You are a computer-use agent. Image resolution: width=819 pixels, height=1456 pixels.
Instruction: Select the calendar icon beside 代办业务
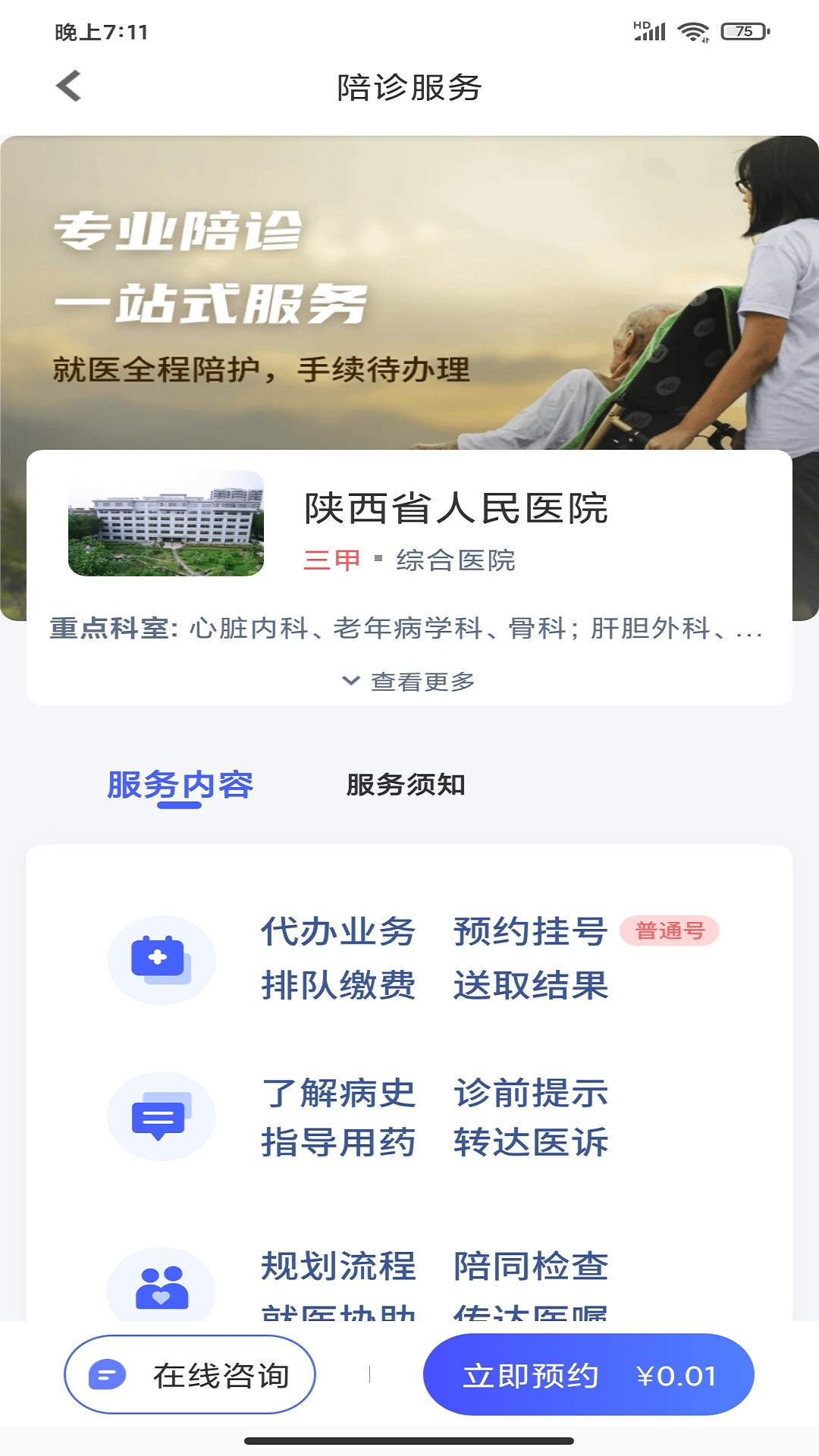tap(160, 959)
